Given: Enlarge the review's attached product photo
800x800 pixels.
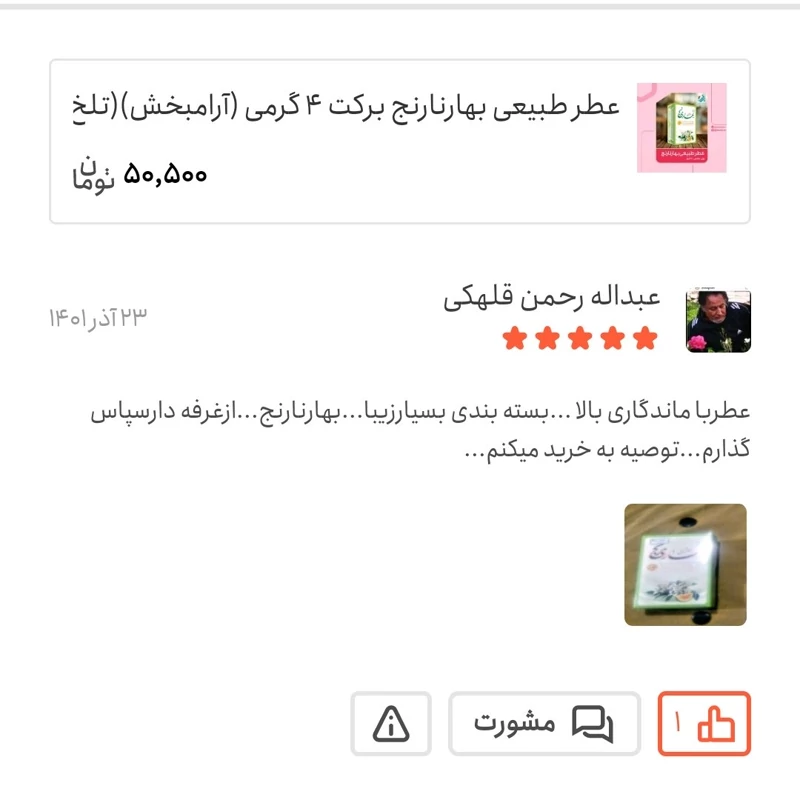Looking at the screenshot, I should pos(685,565).
